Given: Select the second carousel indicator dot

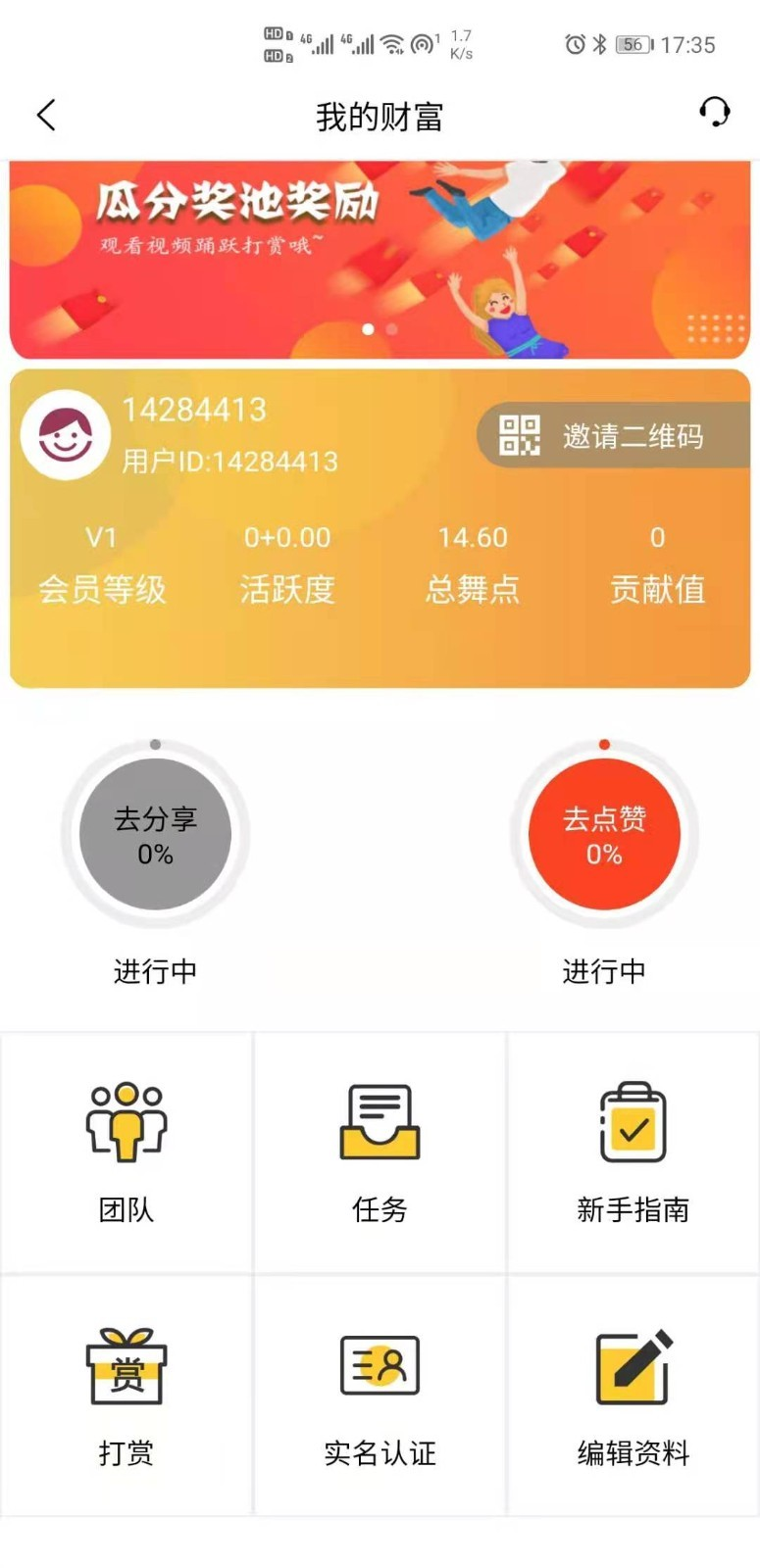Looking at the screenshot, I should tap(390, 330).
